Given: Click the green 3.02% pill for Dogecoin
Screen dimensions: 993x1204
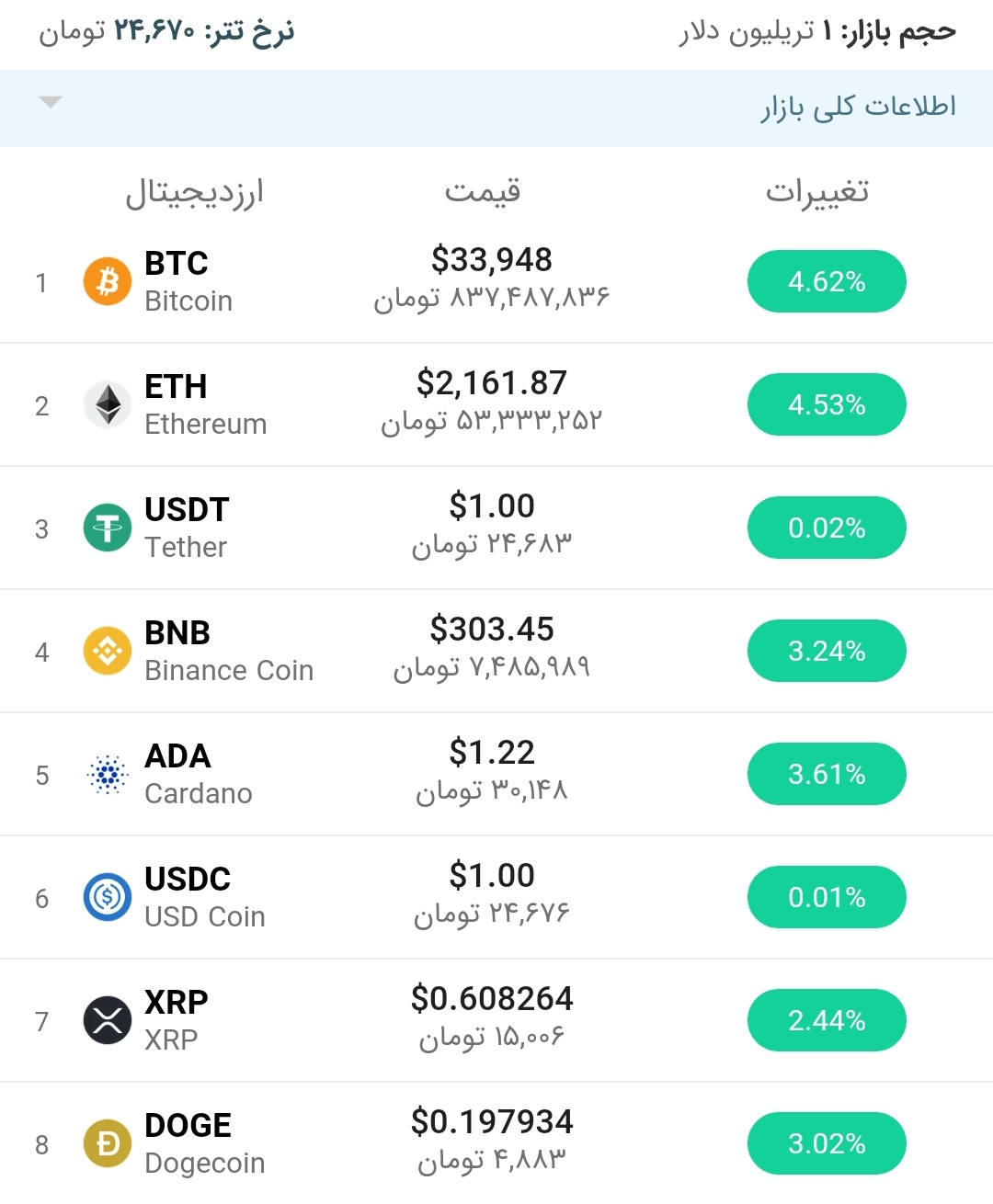Looking at the screenshot, I should pyautogui.click(x=826, y=1143).
